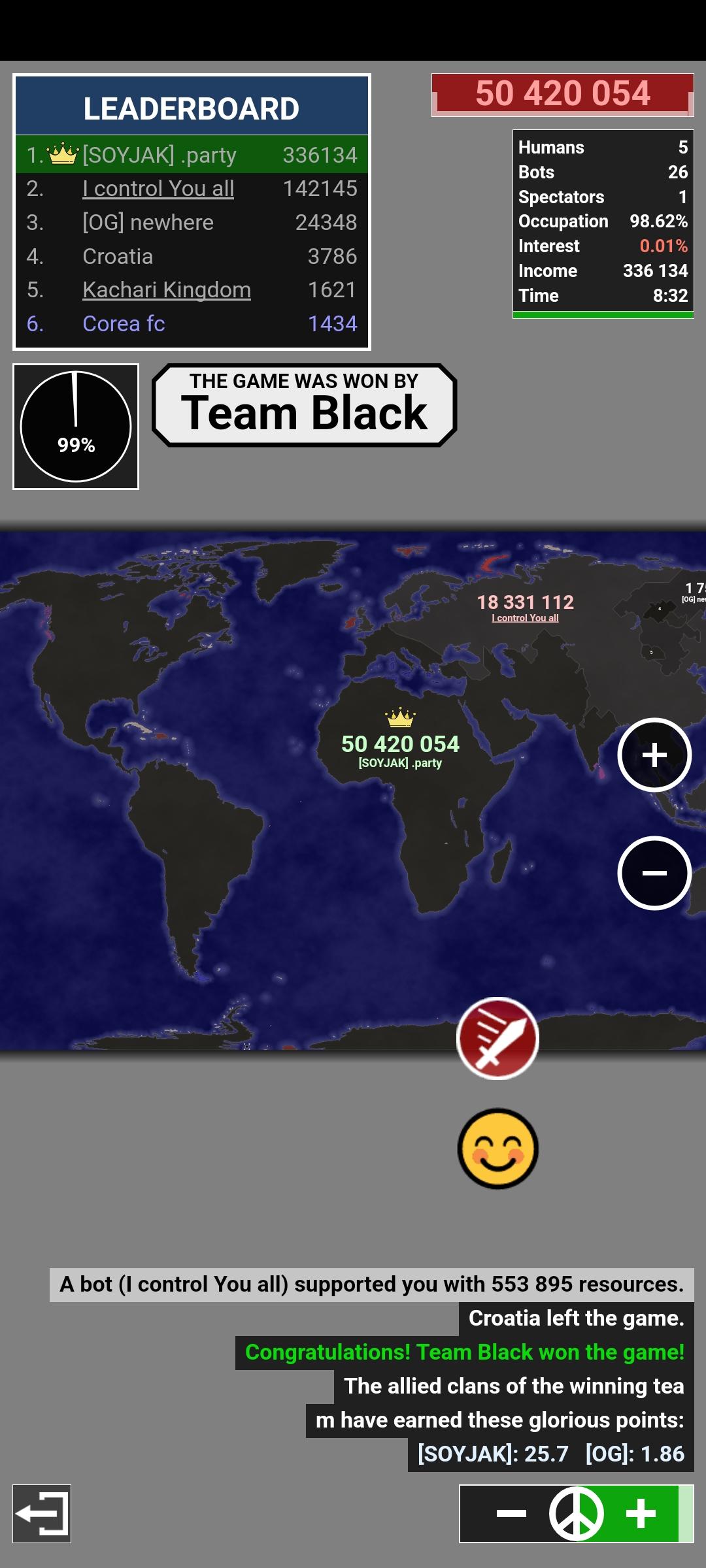Select Kachari Kingdom in the leaderboard
This screenshot has height=1568, width=706.
click(x=192, y=290)
